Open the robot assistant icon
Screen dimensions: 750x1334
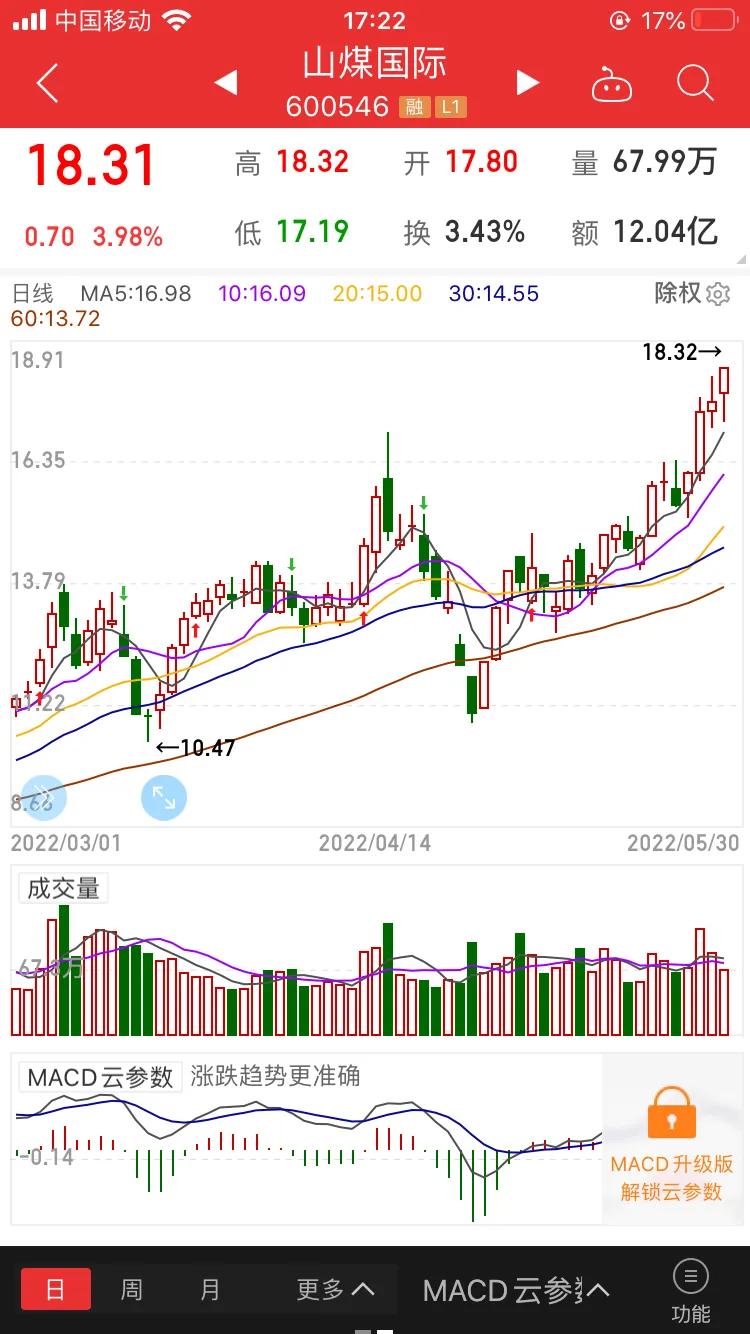pos(611,84)
